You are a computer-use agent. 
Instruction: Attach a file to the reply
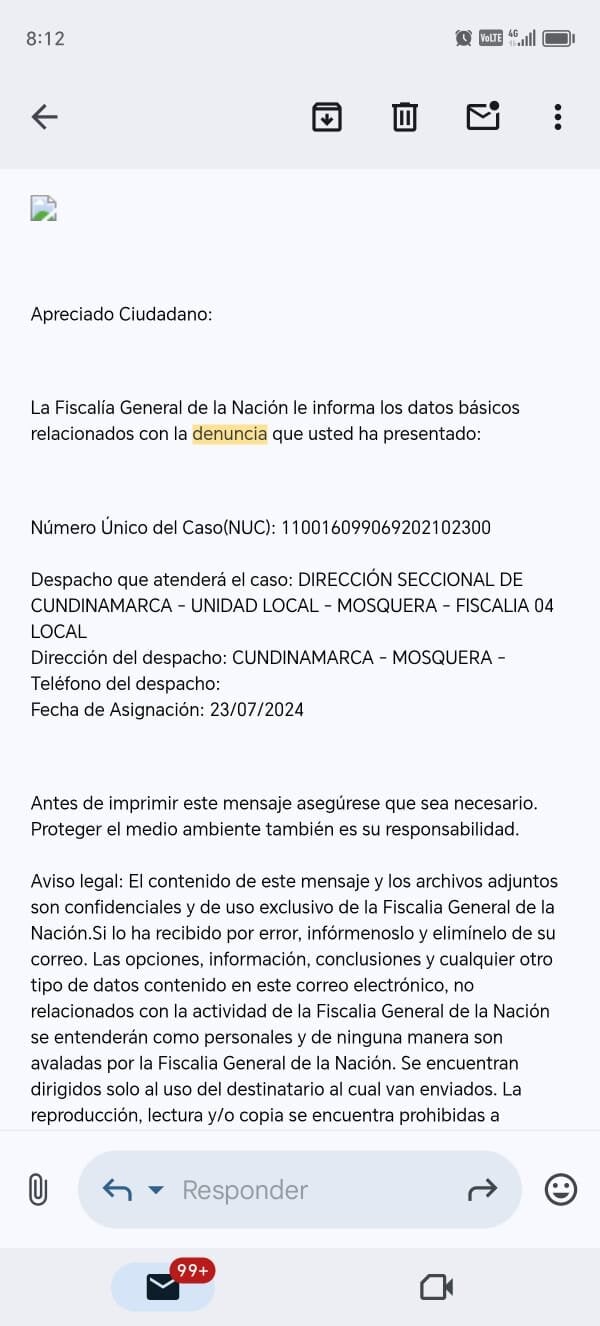pyautogui.click(x=38, y=1189)
